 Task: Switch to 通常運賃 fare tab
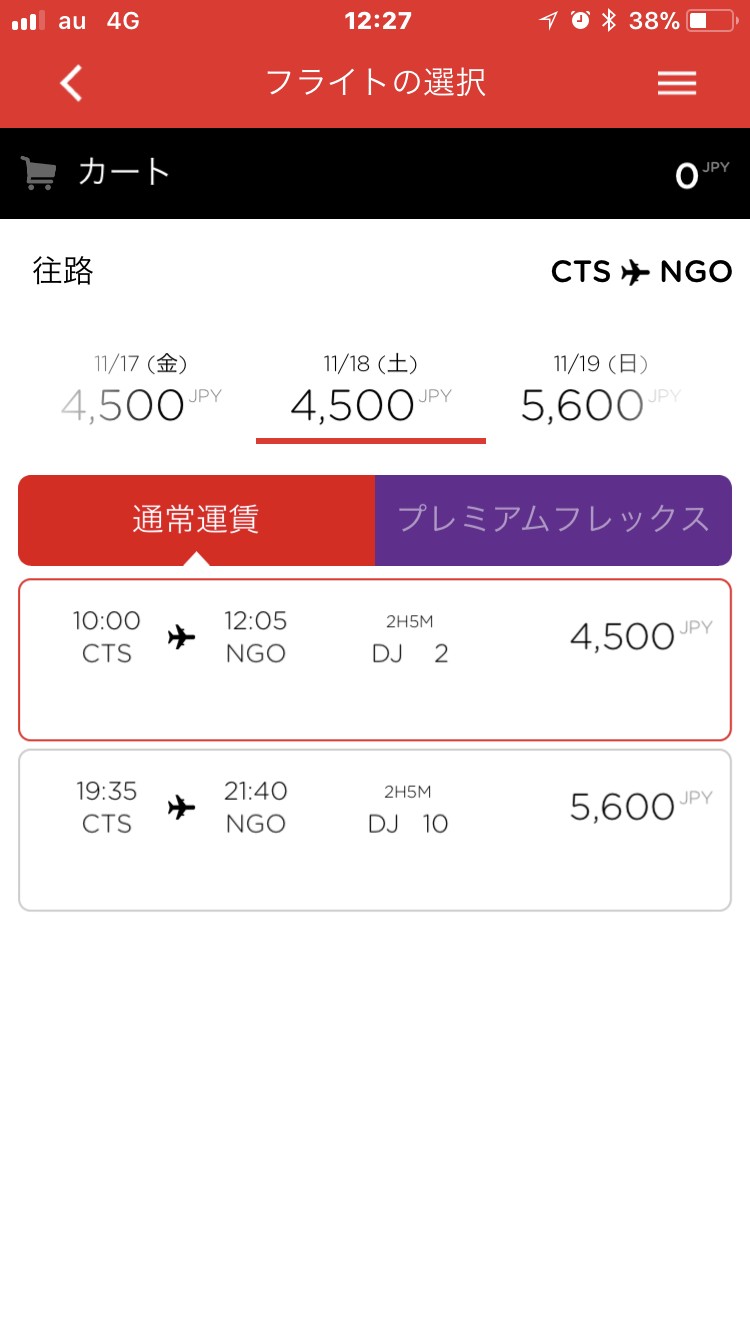coord(196,519)
